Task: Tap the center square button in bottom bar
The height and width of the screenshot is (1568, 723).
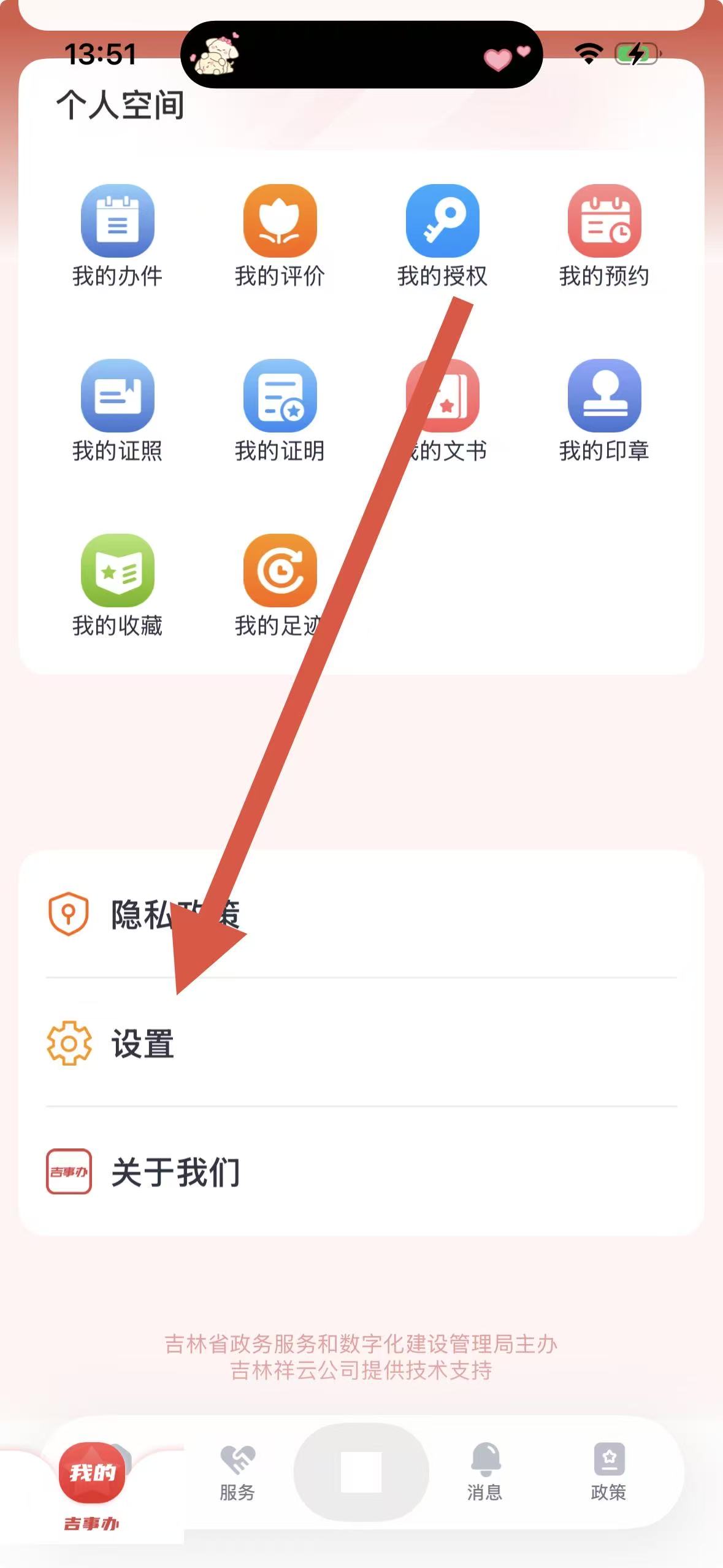Action: point(361,1471)
